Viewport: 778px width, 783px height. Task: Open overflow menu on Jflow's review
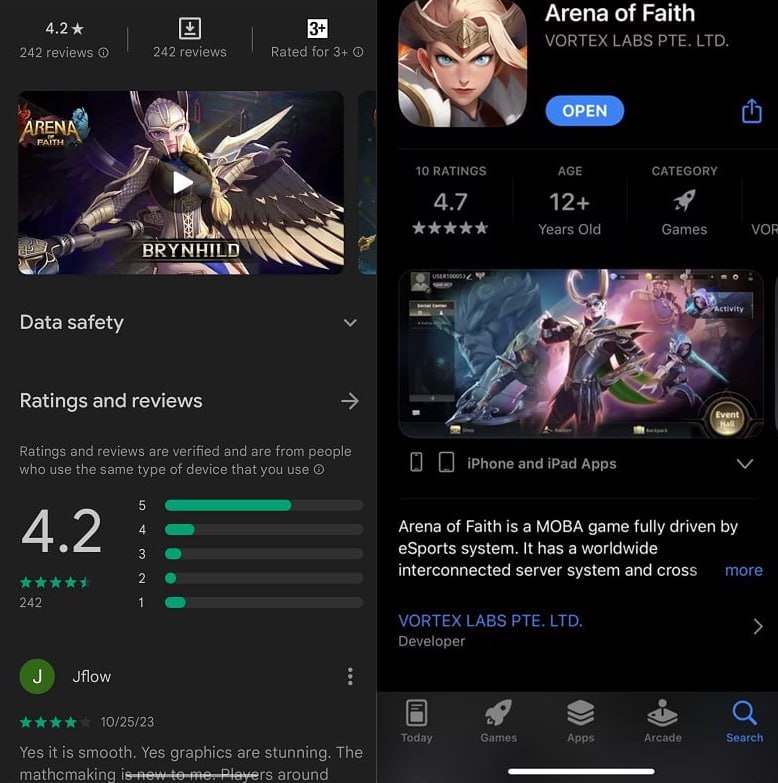349,677
